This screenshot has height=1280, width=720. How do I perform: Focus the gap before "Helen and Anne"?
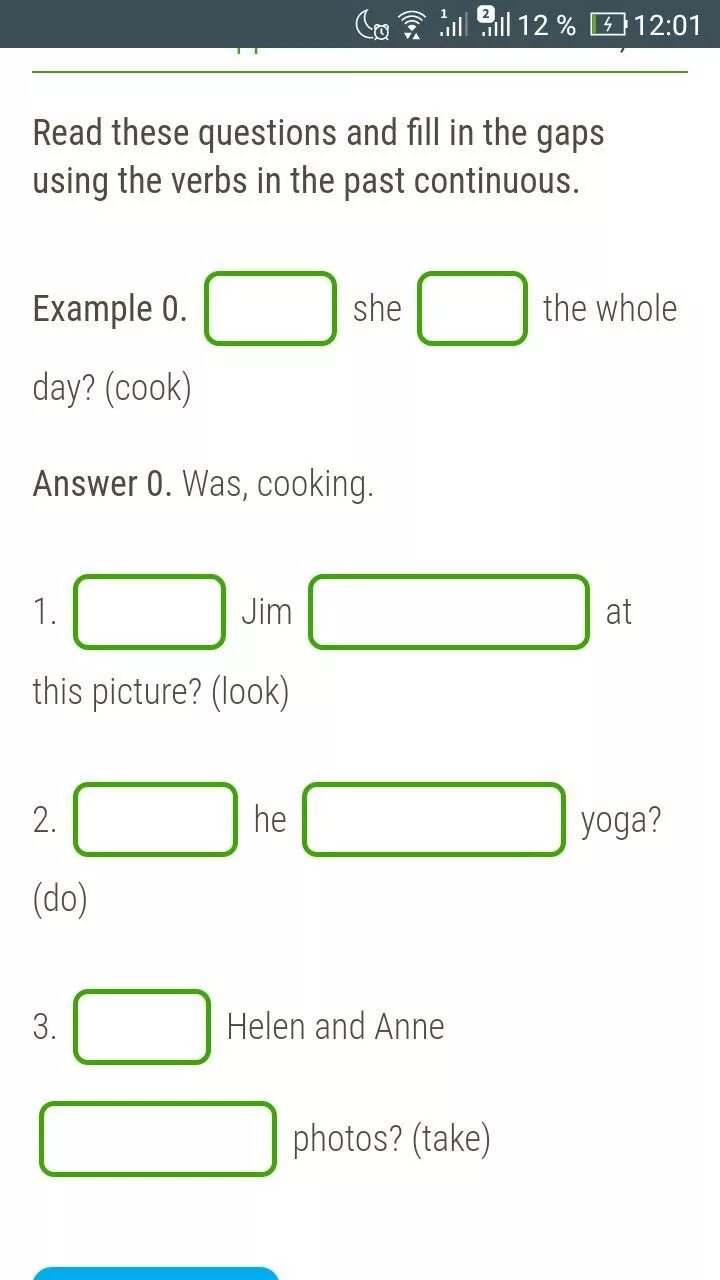coord(142,1026)
